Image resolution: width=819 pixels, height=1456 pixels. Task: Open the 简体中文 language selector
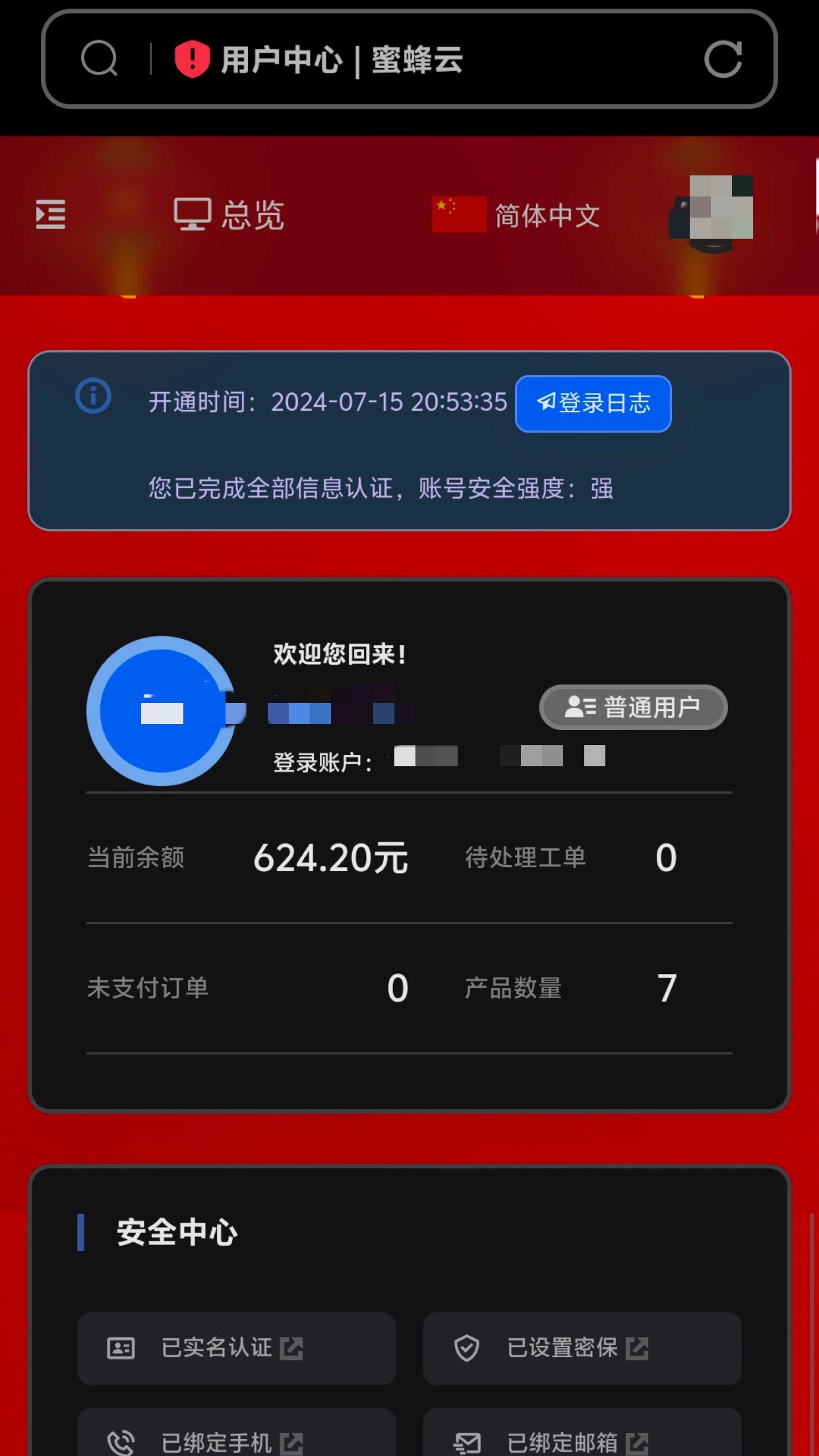point(516,215)
